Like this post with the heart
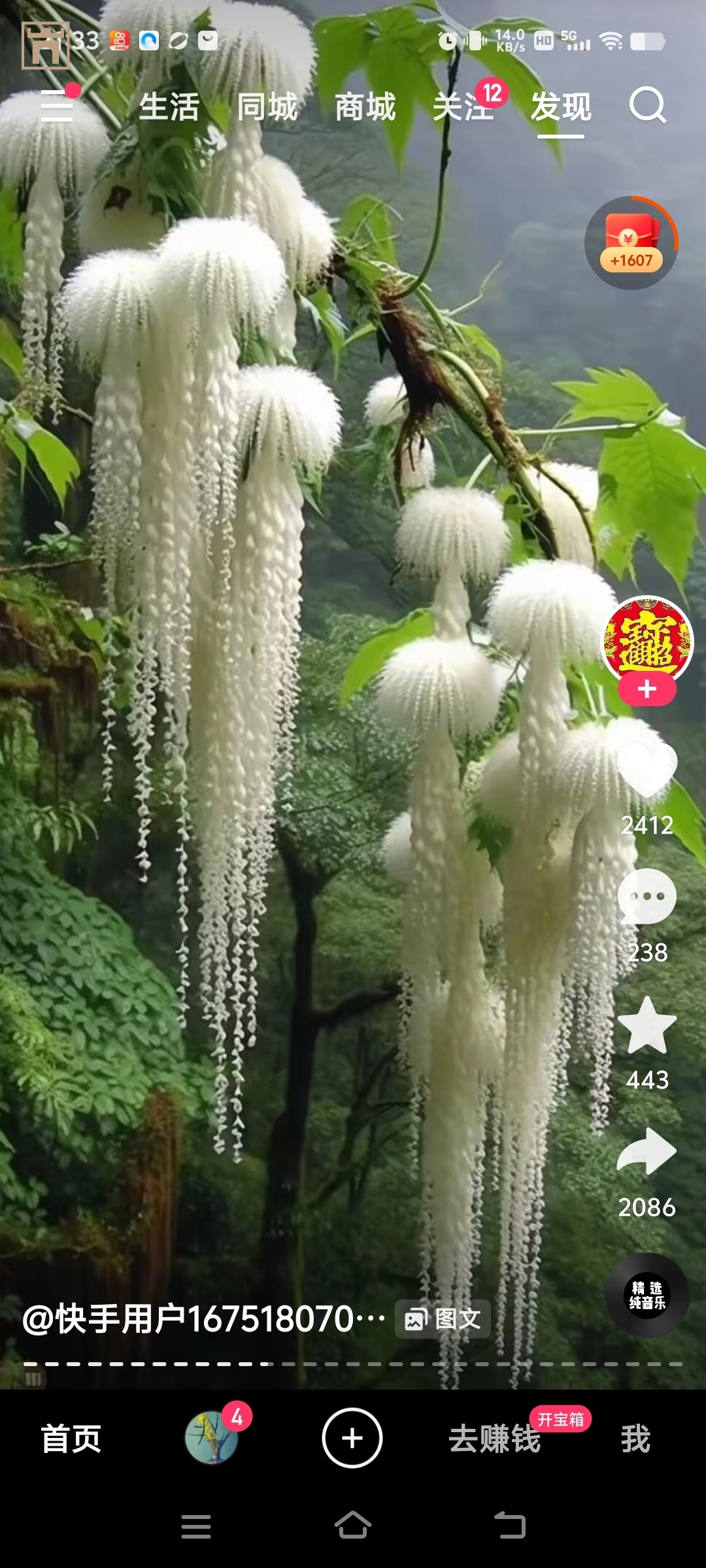 (647, 771)
